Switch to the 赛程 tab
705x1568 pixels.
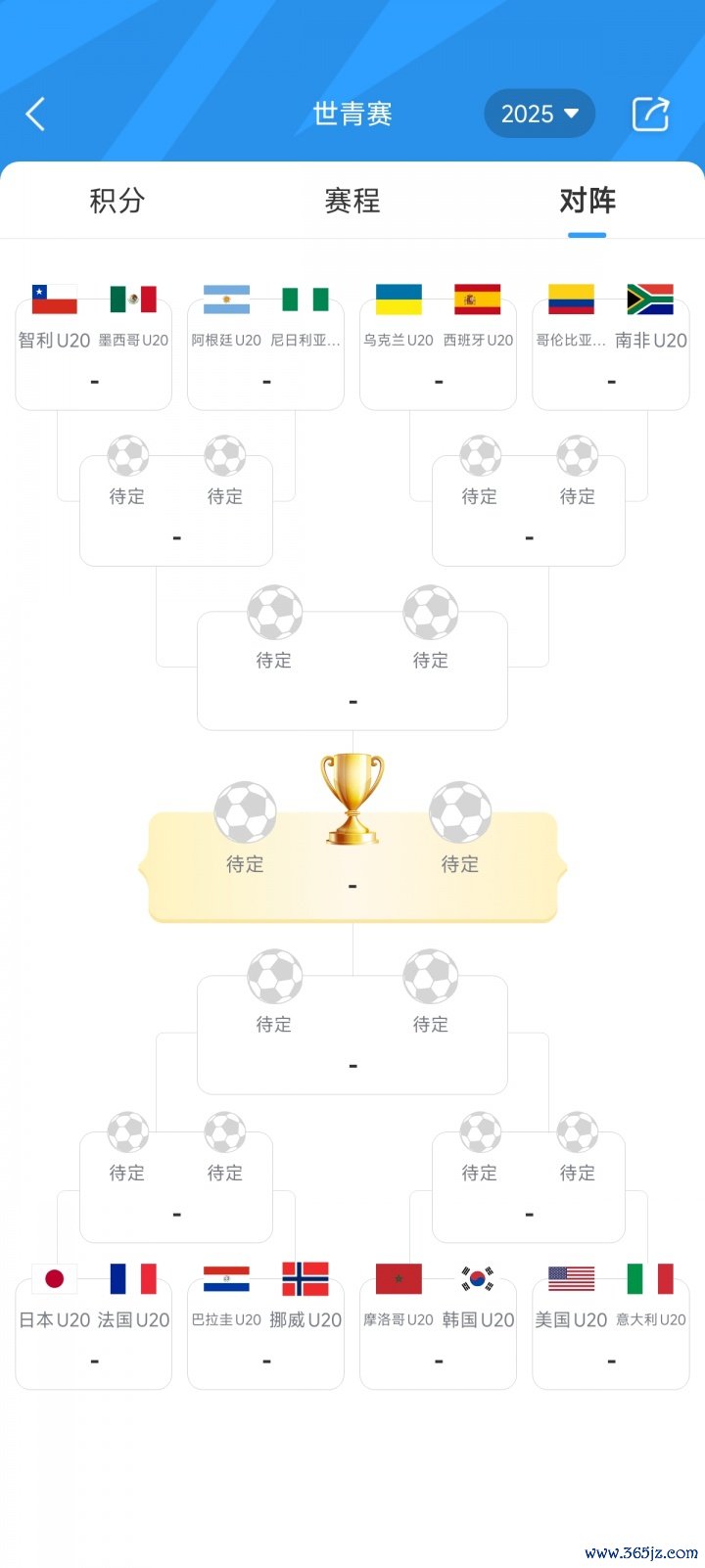coord(352,202)
